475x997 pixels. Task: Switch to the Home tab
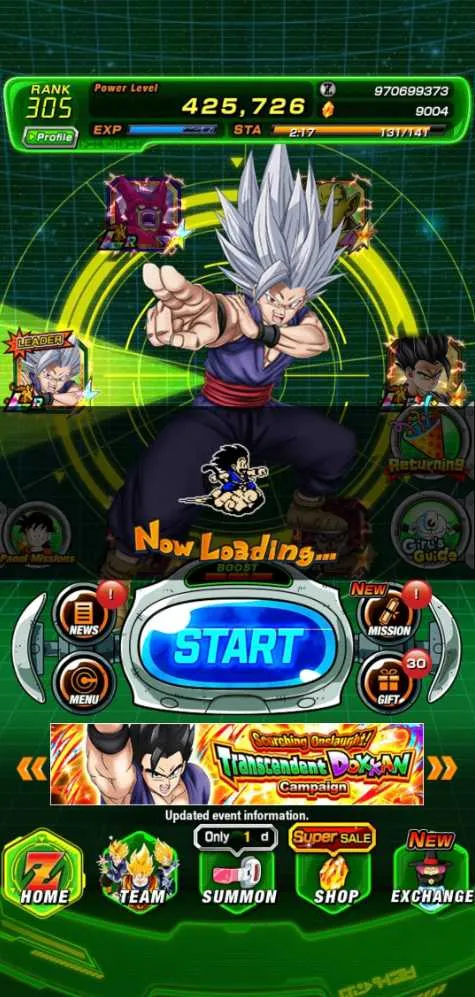coord(43,872)
